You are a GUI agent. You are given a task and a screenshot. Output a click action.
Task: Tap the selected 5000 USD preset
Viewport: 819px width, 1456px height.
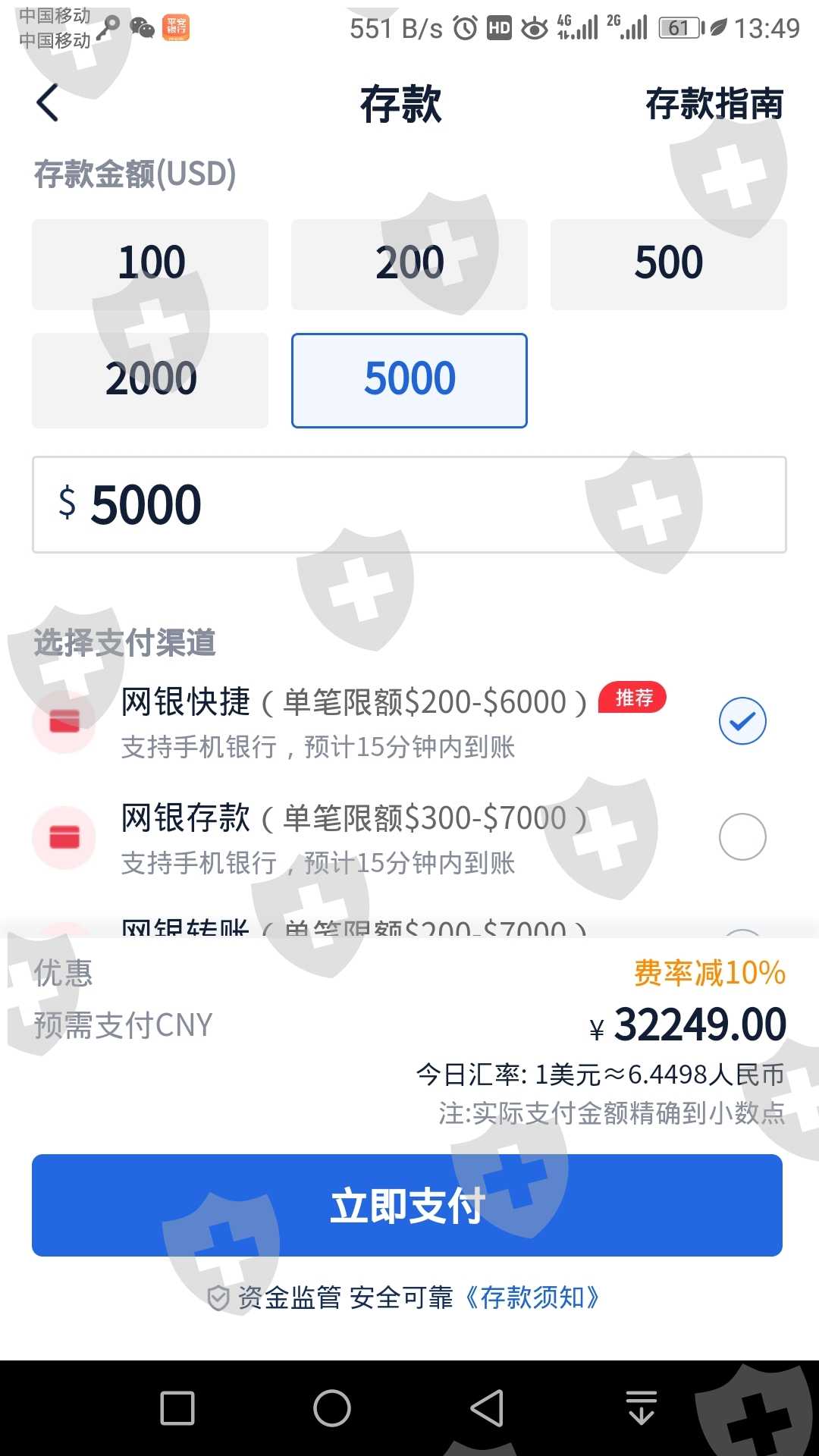pyautogui.click(x=409, y=380)
